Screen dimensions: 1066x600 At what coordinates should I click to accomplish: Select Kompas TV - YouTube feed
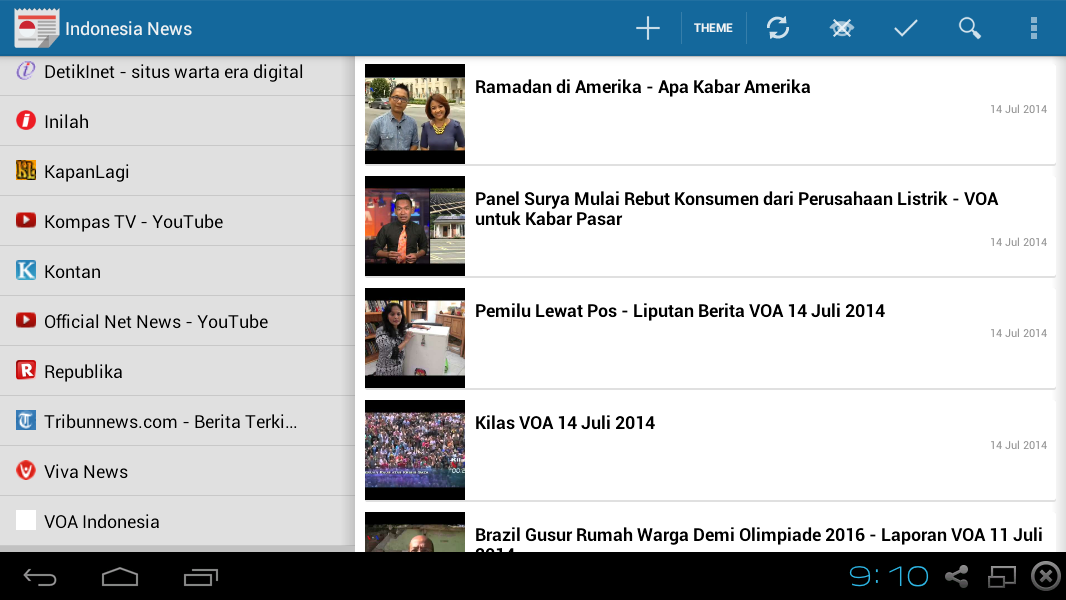pyautogui.click(x=177, y=222)
